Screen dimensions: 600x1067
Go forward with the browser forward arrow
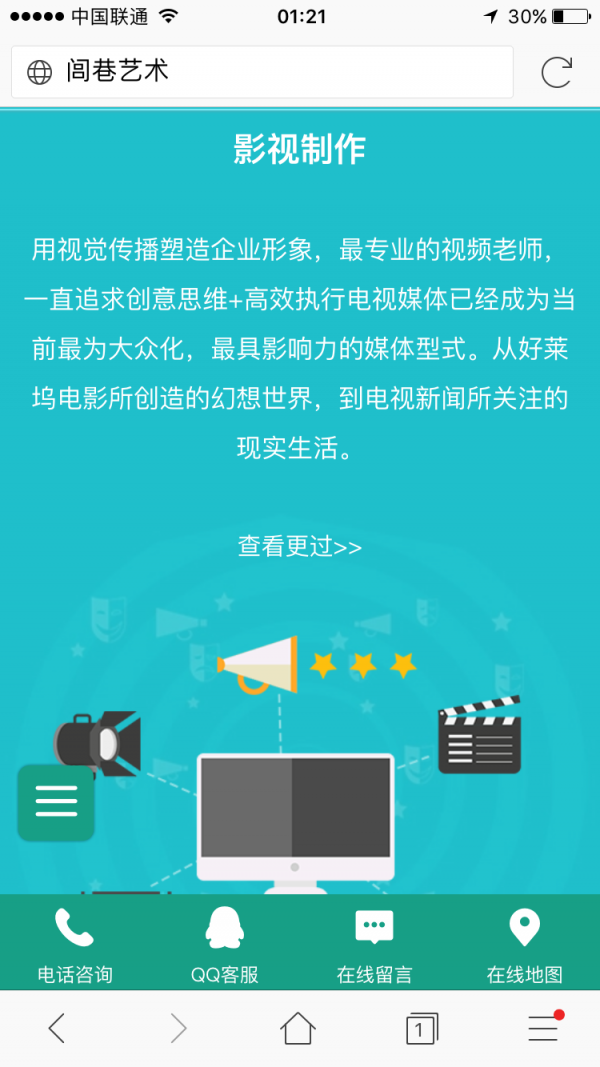pyautogui.click(x=178, y=1027)
